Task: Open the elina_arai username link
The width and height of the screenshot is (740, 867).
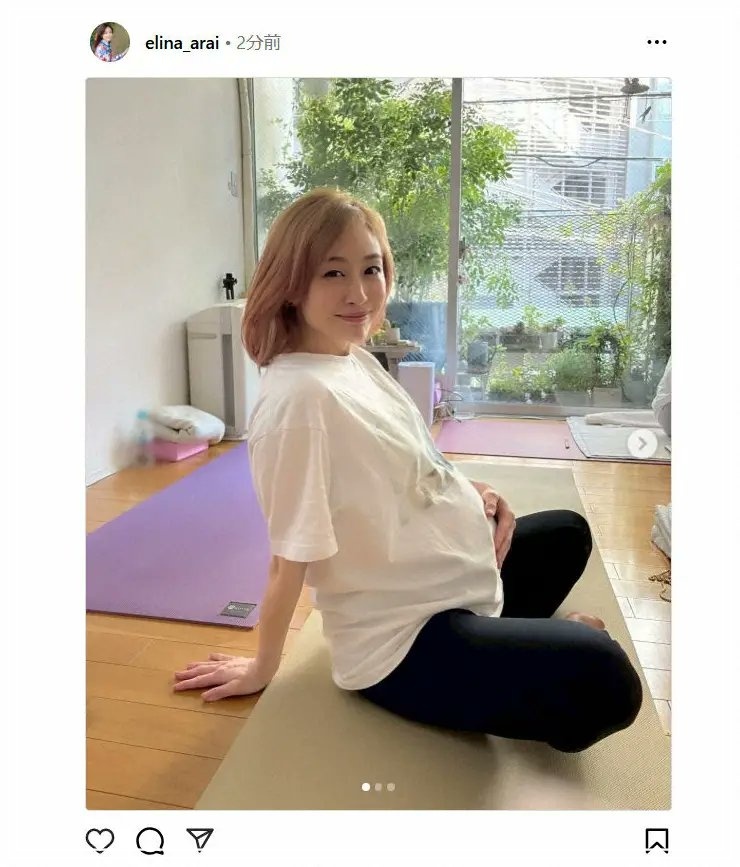Action: coord(182,43)
